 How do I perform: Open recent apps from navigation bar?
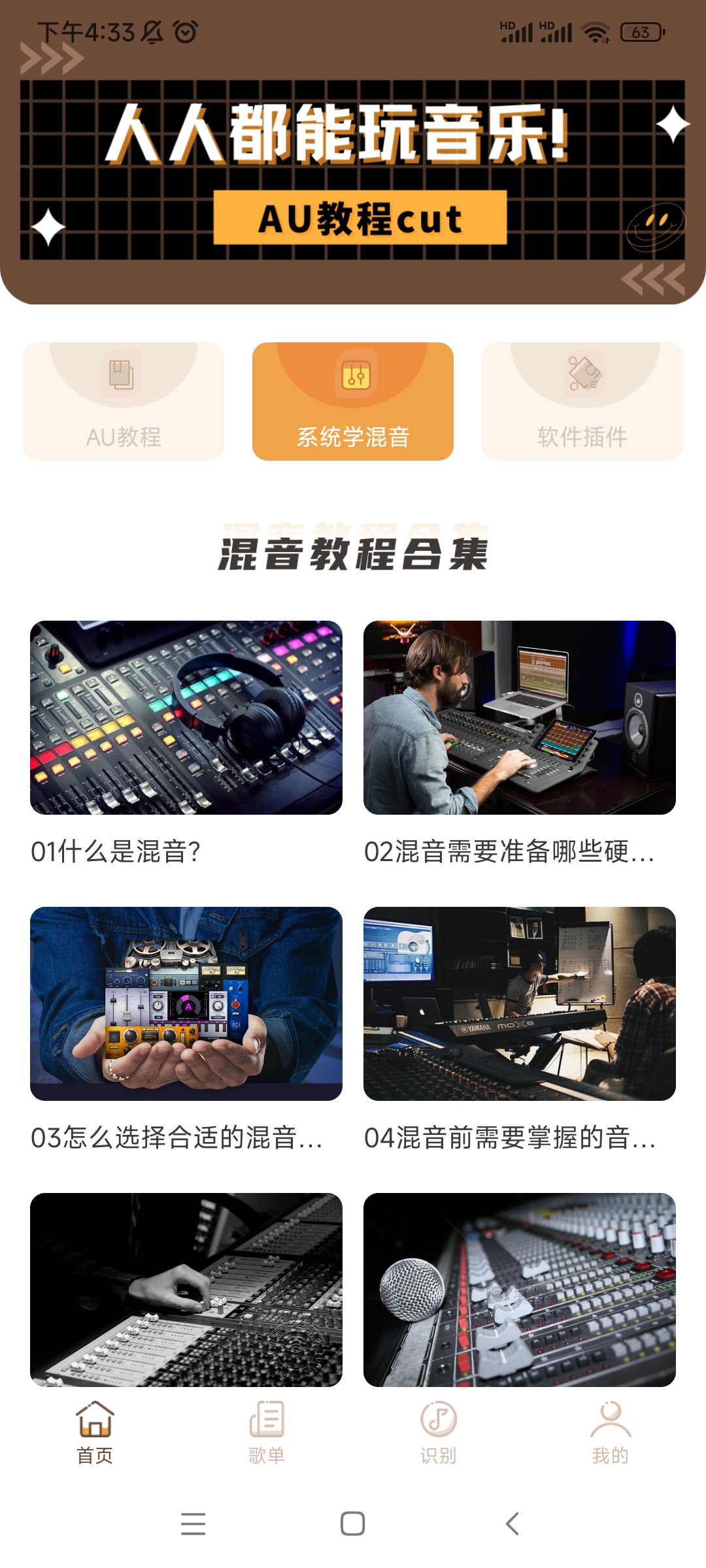click(193, 1524)
